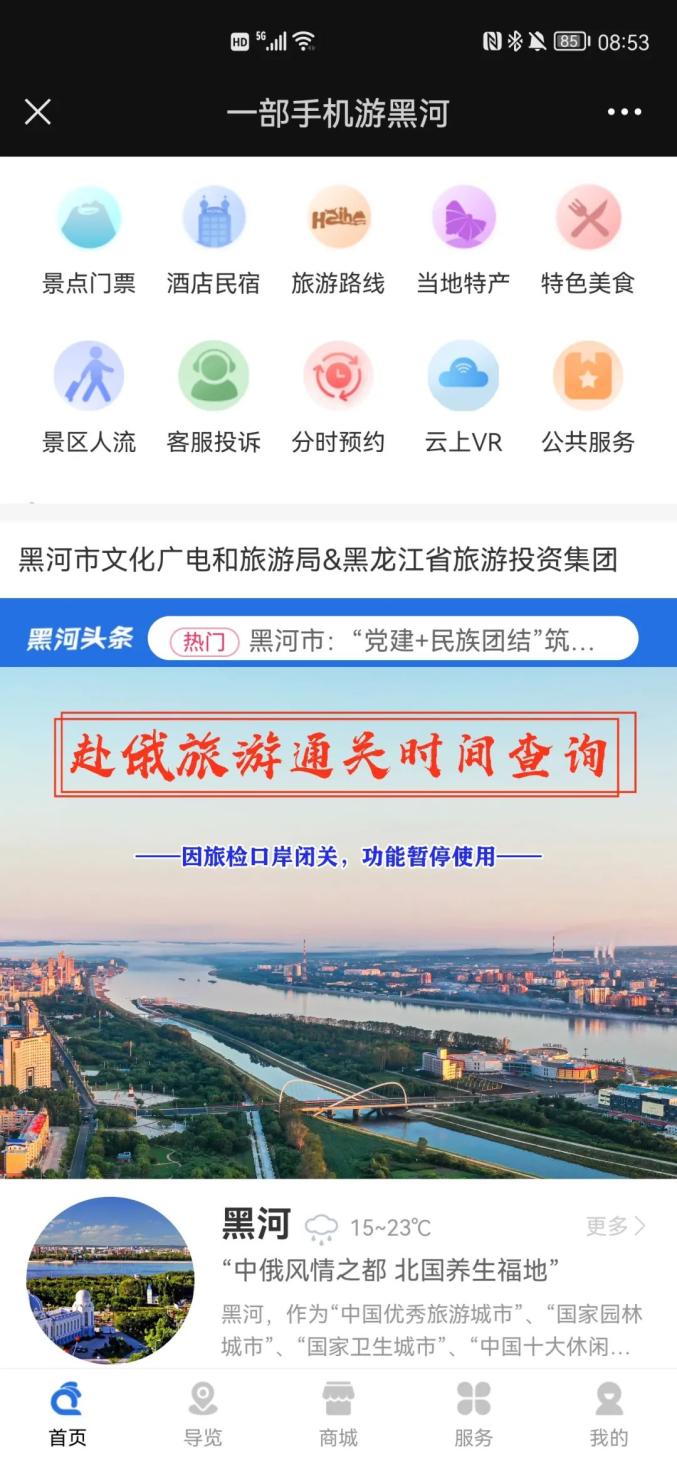Go to the 服务 tab
Viewport: 677px width, 1457px height.
[x=473, y=1413]
